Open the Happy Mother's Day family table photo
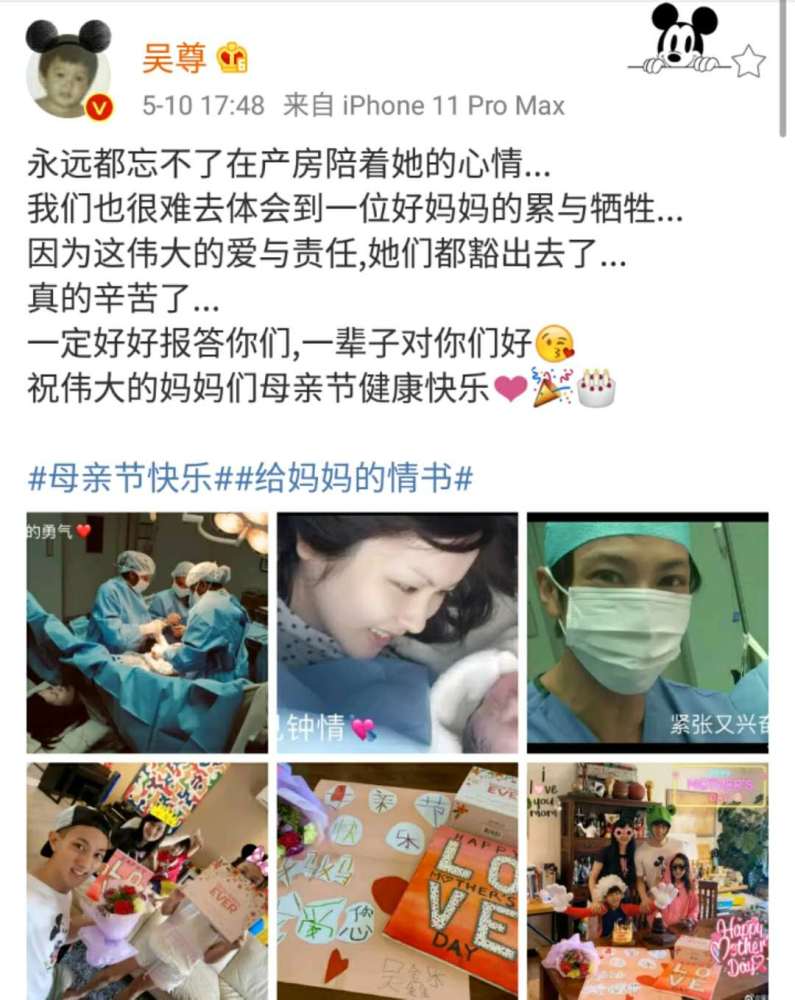The width and height of the screenshot is (795, 1000). click(647, 880)
